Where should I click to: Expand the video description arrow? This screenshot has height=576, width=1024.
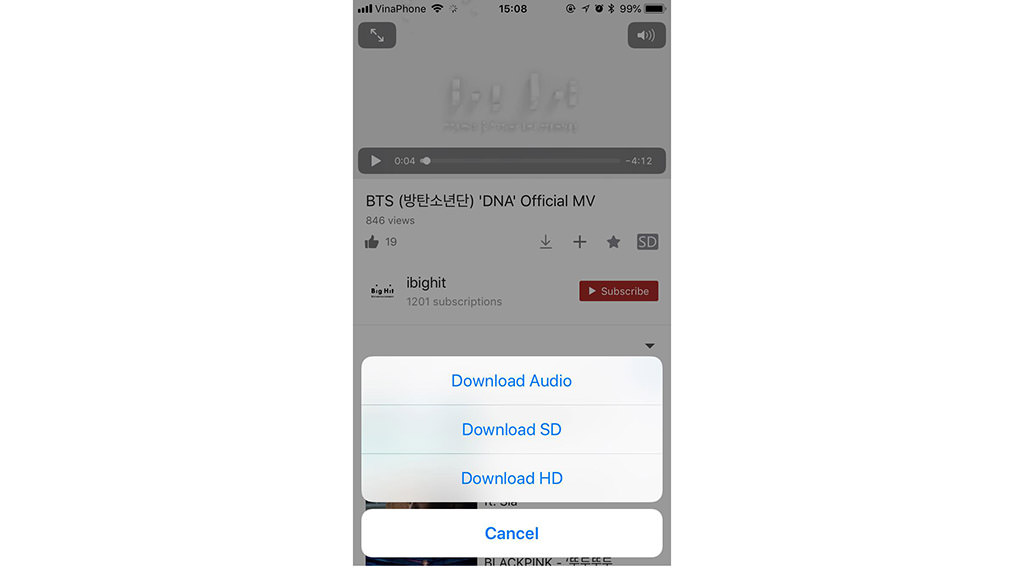pos(650,346)
